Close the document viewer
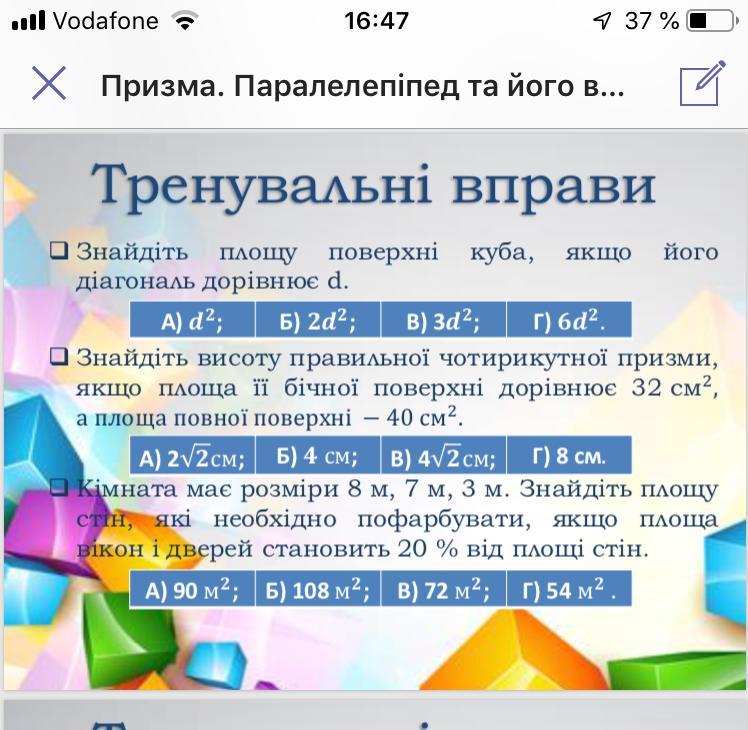 click(49, 83)
